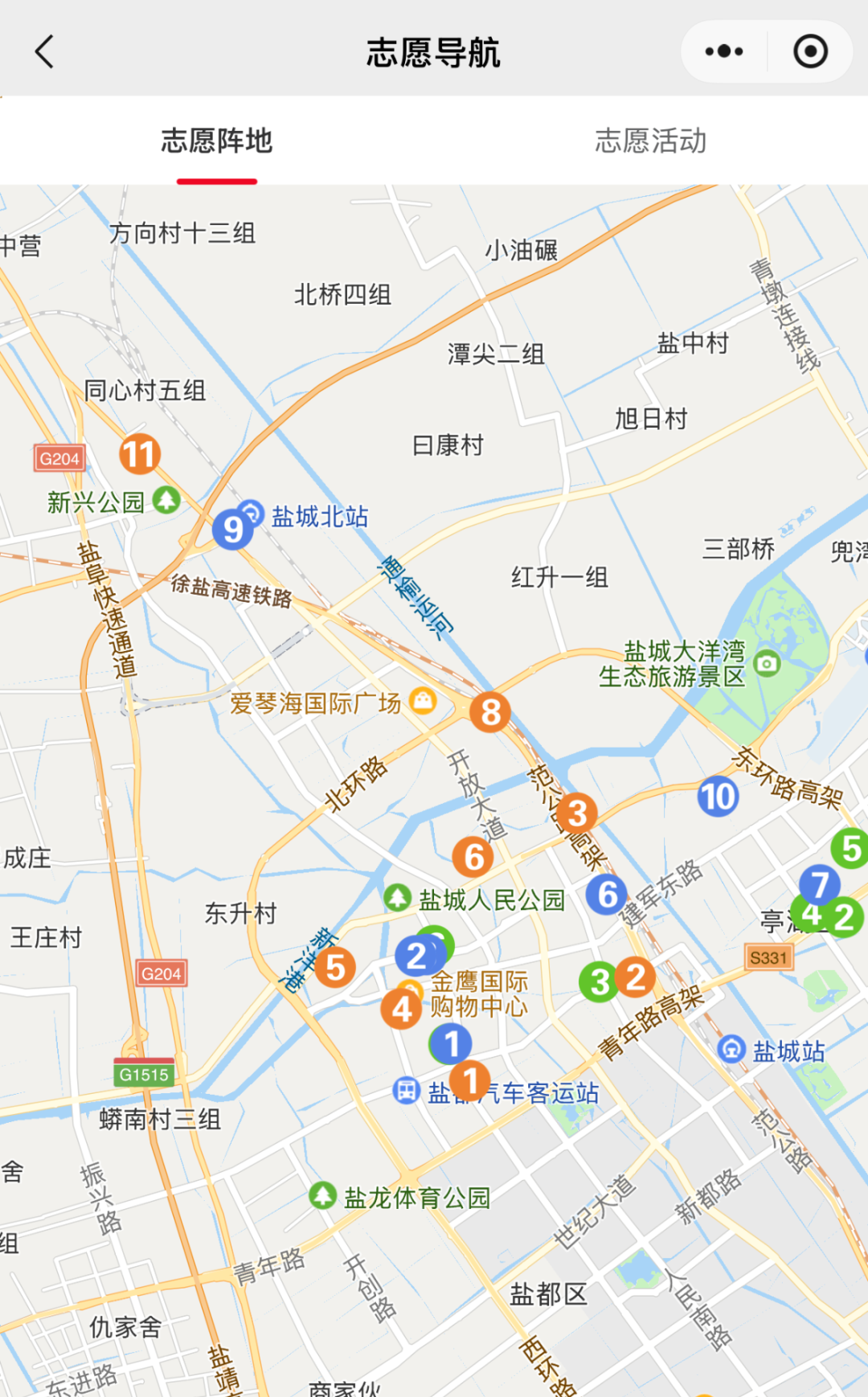868x1397 pixels.
Task: Tap orange marker 3 on the map
Action: point(577,813)
